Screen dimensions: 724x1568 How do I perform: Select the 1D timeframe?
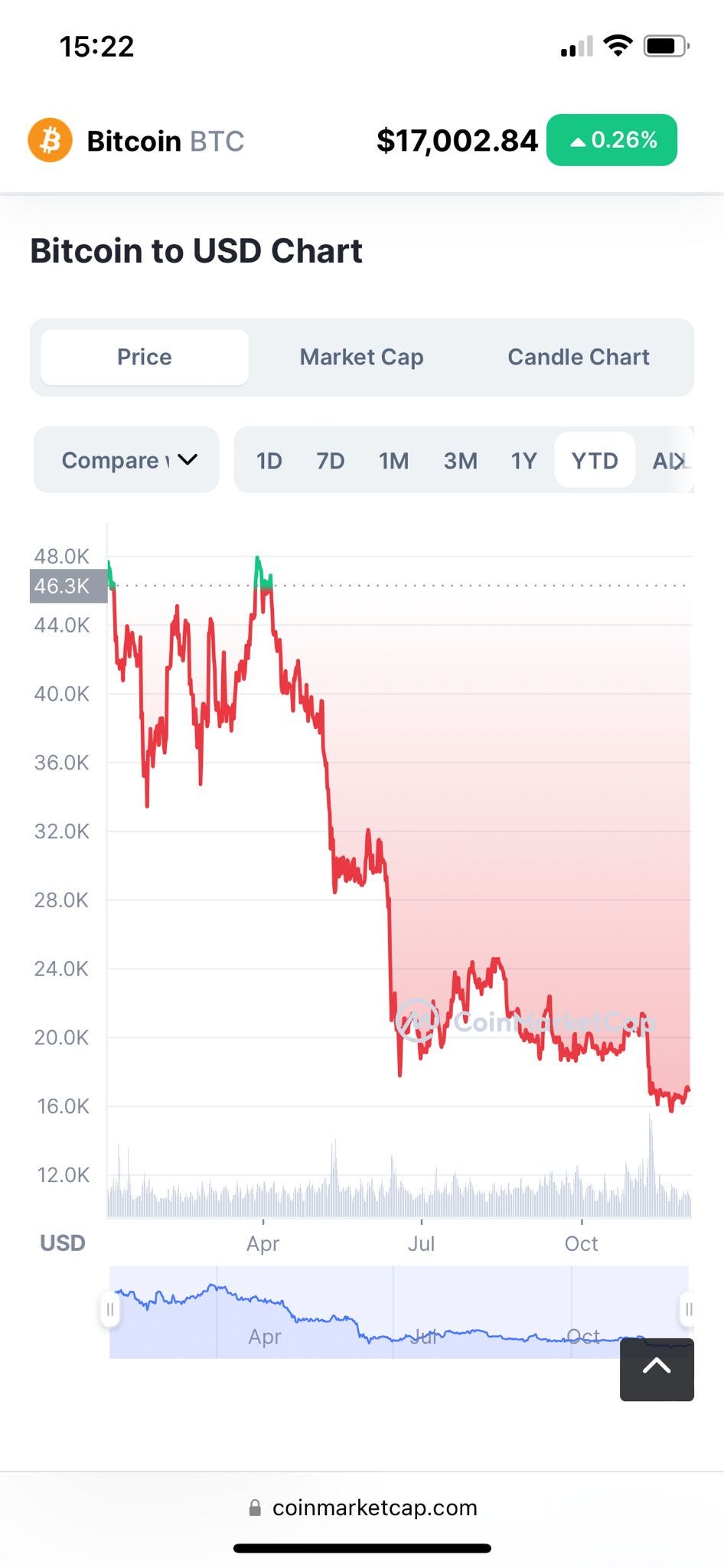pyautogui.click(x=269, y=460)
